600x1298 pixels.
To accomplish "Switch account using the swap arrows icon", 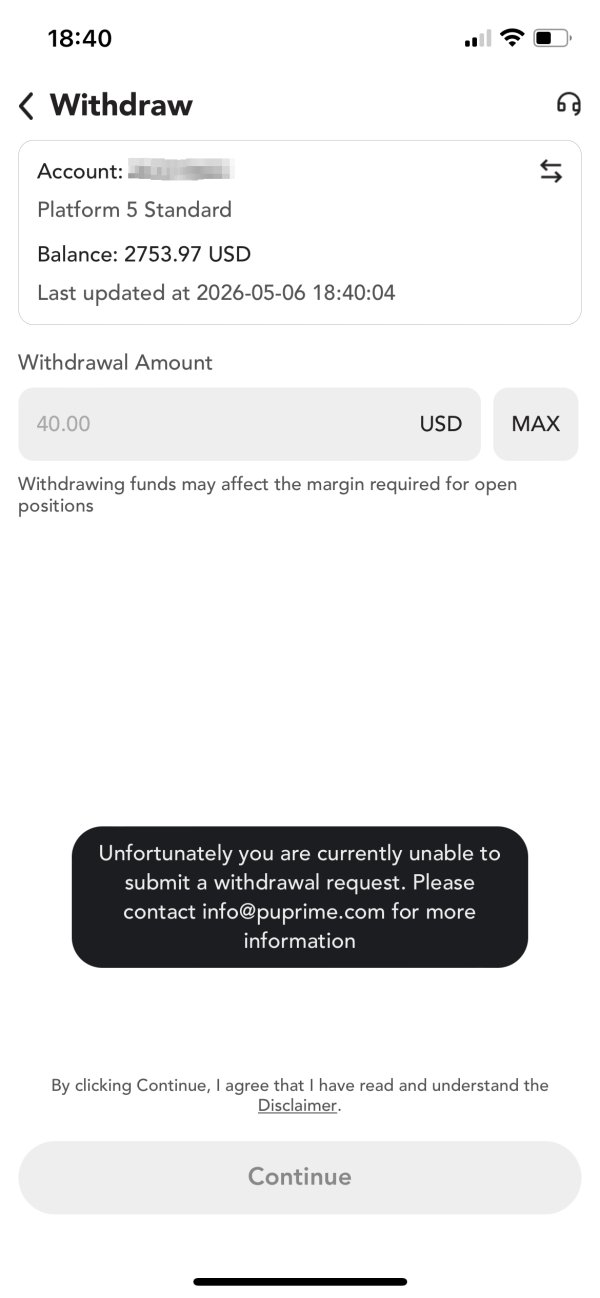I will click(x=551, y=172).
